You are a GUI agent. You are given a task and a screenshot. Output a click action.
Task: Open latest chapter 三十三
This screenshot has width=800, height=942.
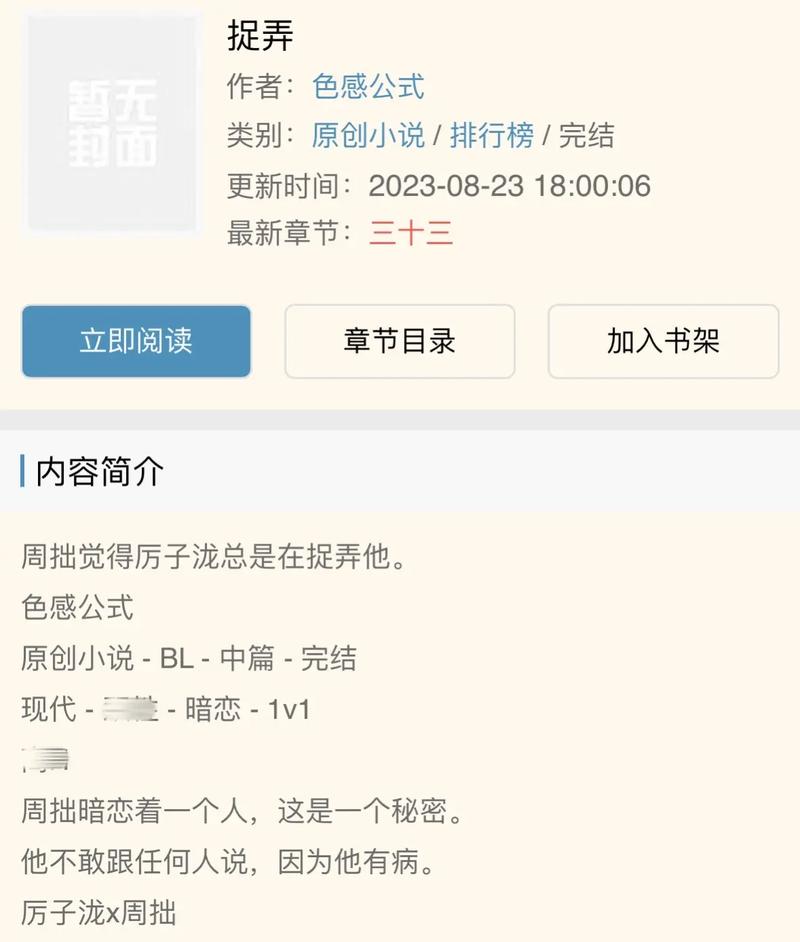(x=410, y=234)
